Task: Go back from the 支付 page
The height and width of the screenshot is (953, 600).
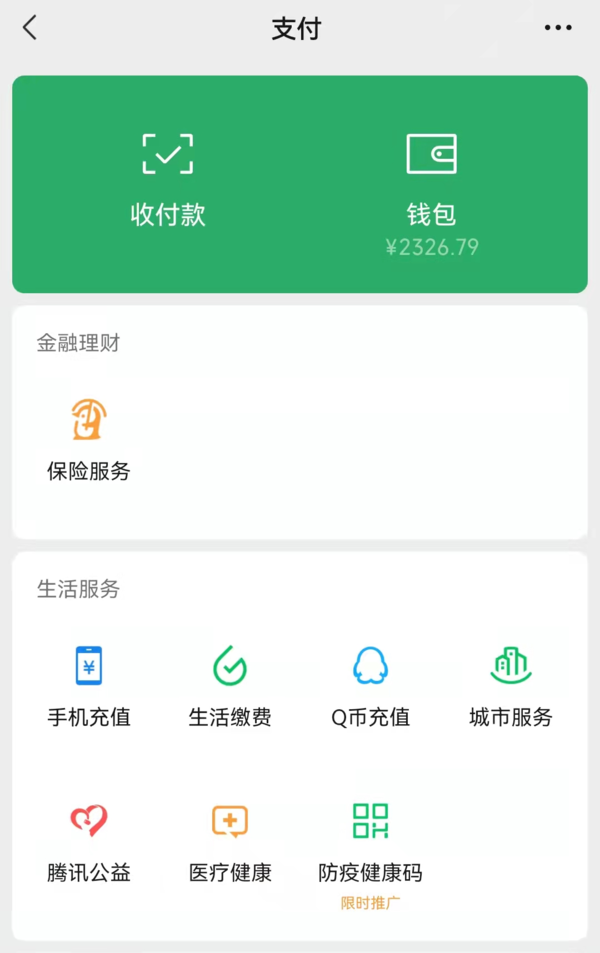Action: (30, 28)
